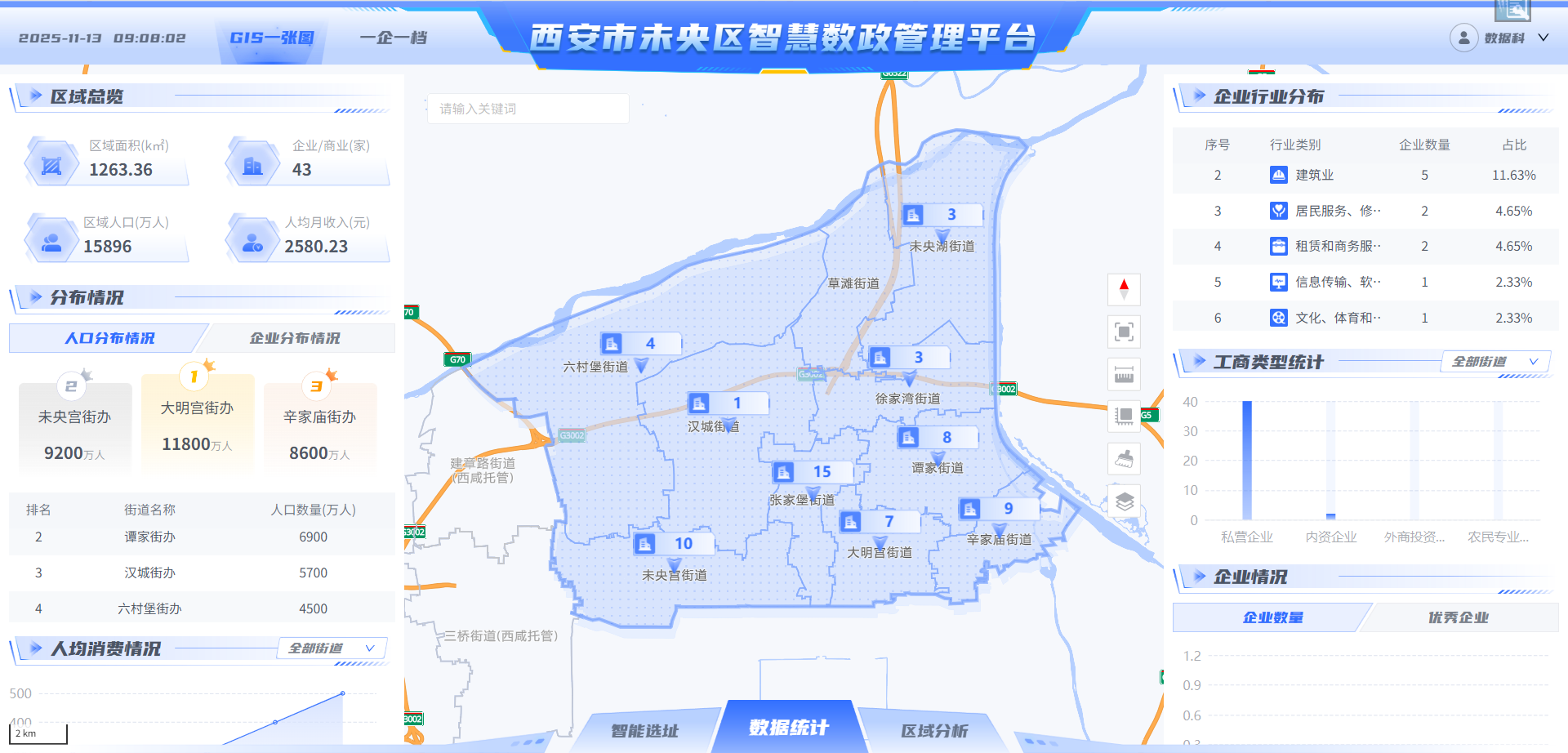
Task: Activate the map measuring ruler tool
Action: (x=1124, y=374)
